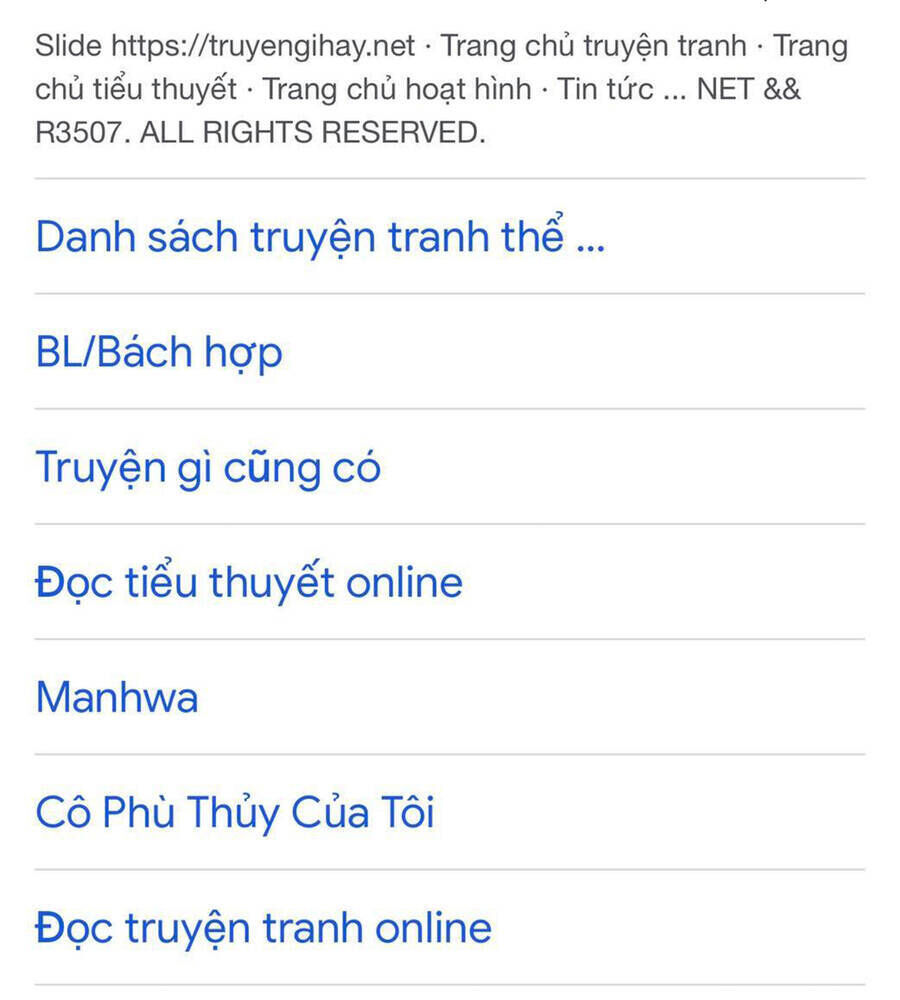Visit the "Cô Phù Thủy Của Tôi" link

click(235, 812)
